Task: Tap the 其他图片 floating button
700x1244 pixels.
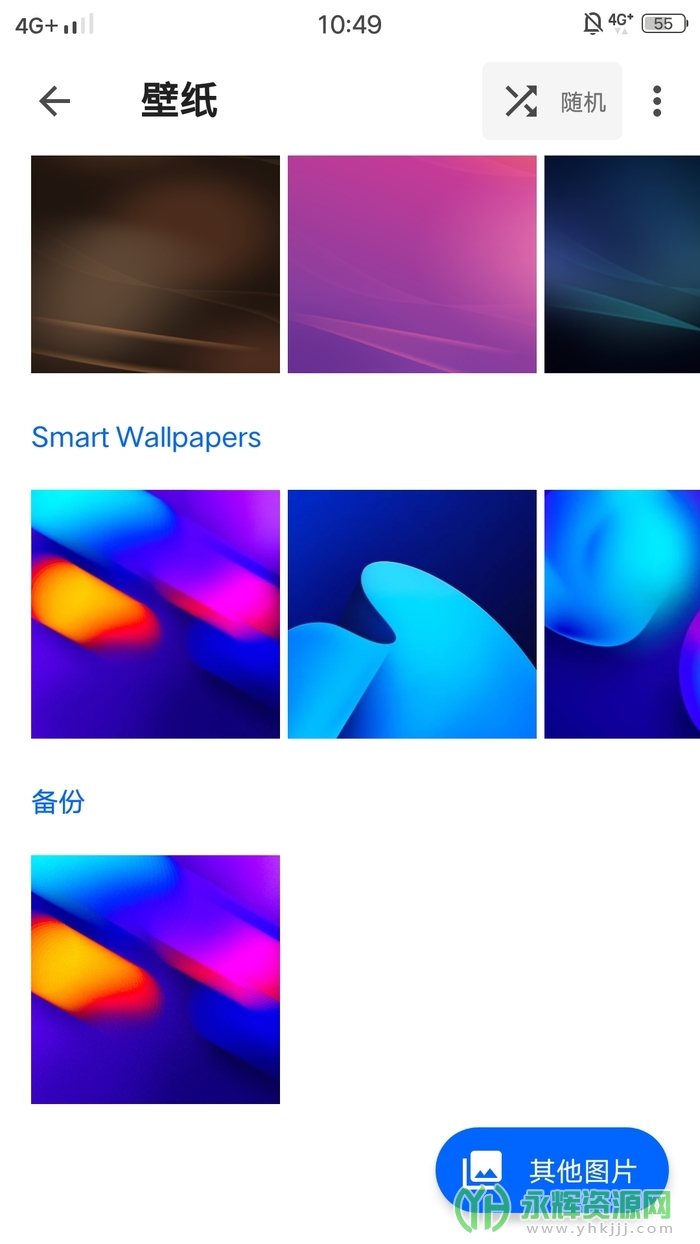Action: tap(552, 1170)
